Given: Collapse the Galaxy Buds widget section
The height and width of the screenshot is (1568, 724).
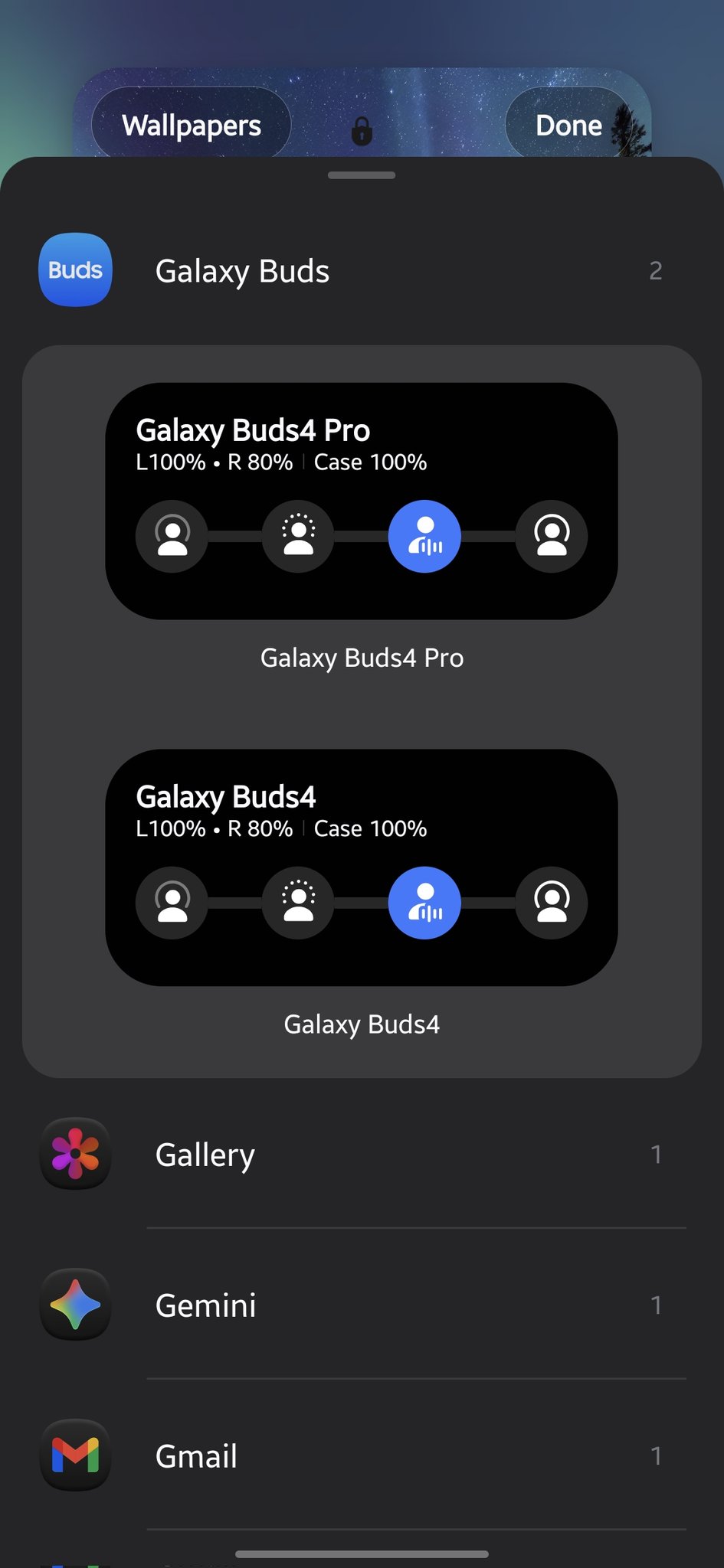Looking at the screenshot, I should tap(362, 270).
